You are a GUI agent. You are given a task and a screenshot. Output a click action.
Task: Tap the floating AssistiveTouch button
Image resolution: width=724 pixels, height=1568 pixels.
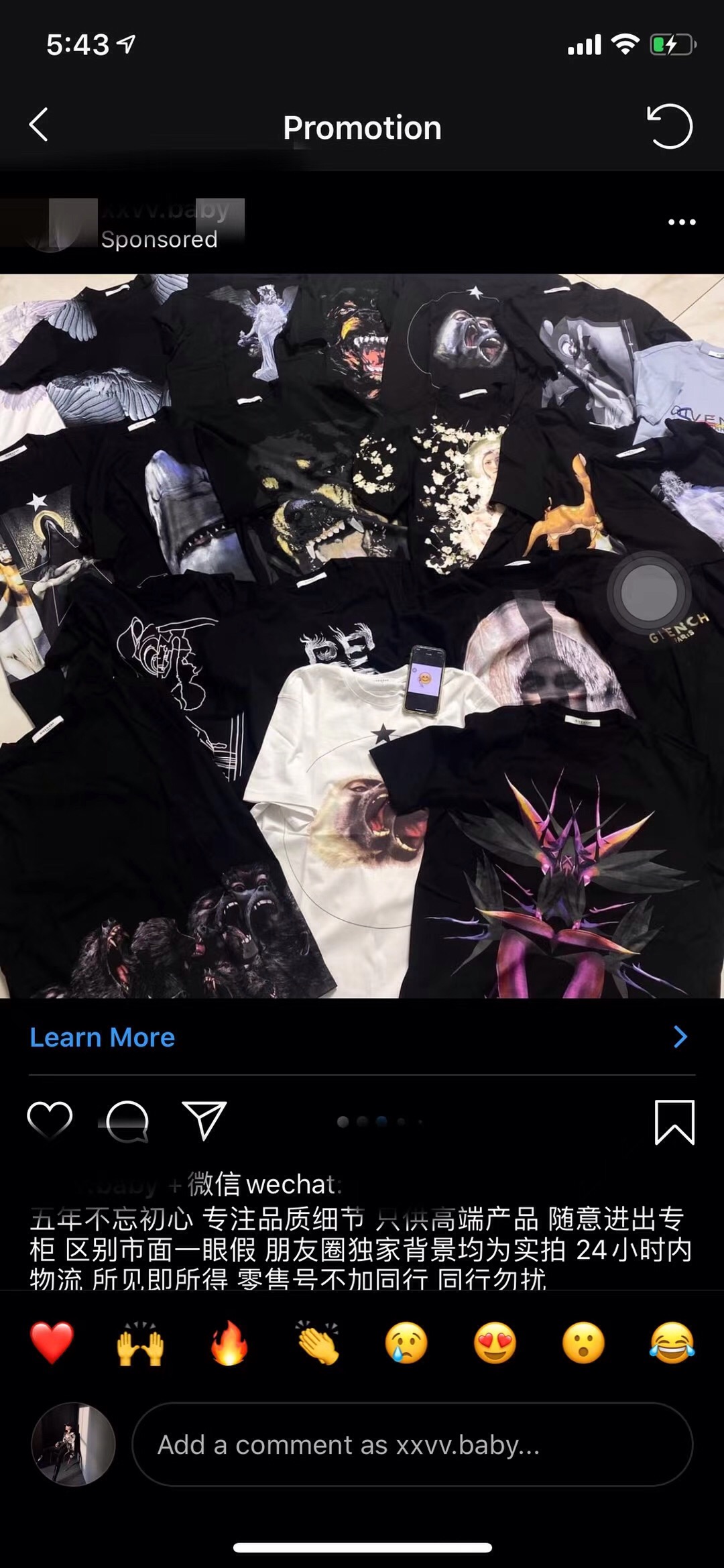click(x=648, y=592)
